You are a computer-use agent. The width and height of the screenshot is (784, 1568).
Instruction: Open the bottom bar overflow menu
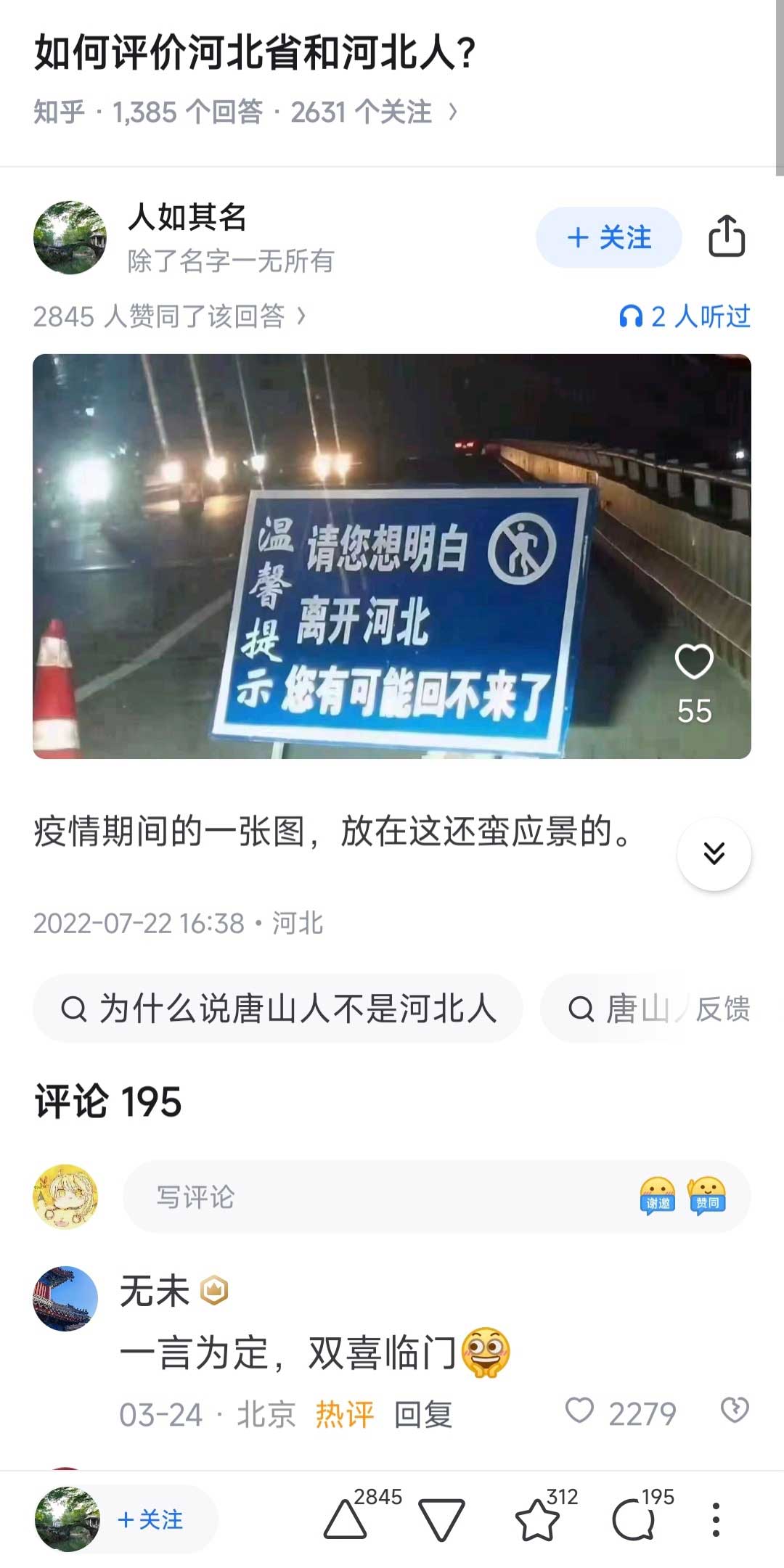click(716, 1519)
